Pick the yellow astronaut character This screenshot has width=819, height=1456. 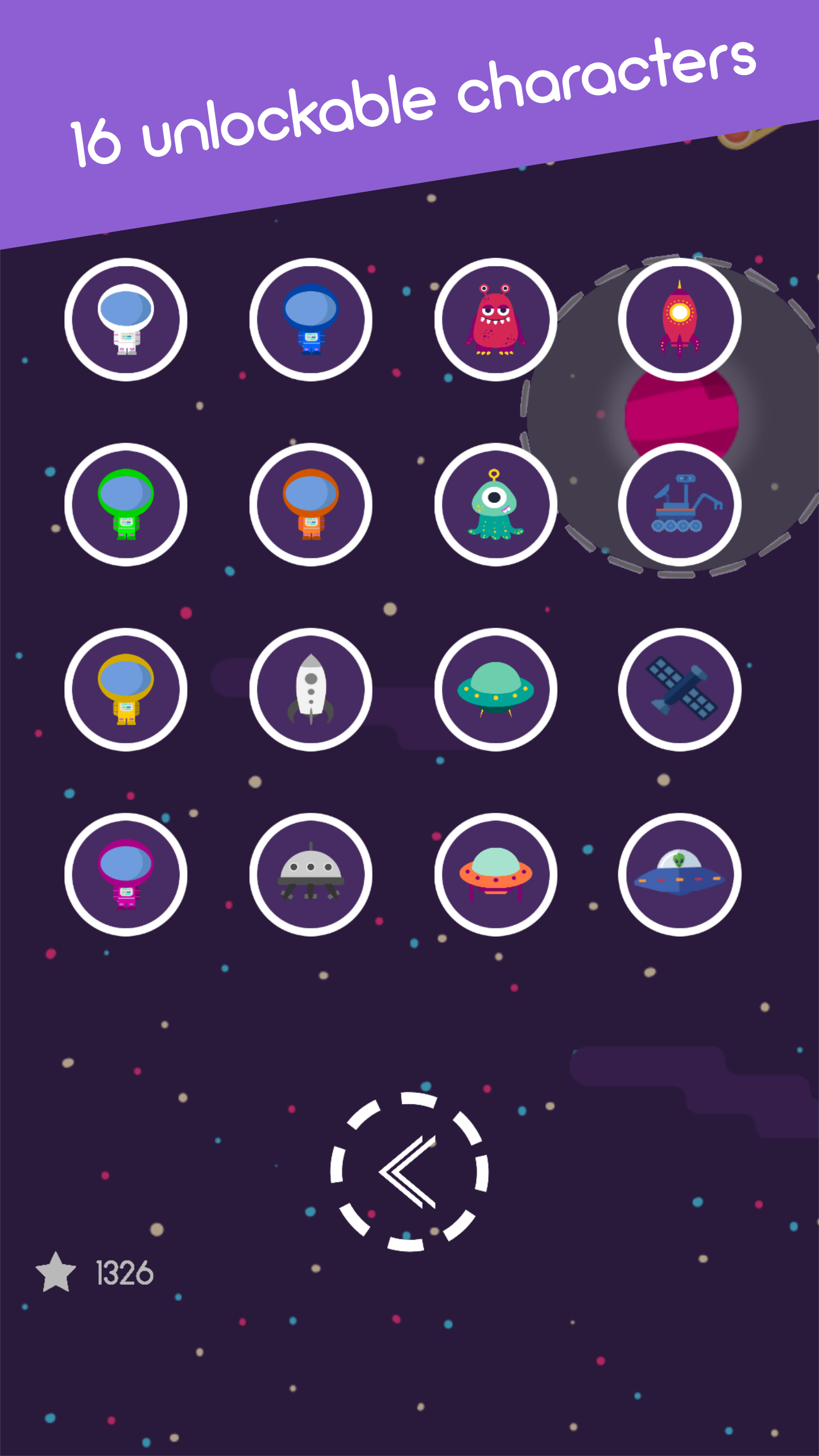pyautogui.click(x=126, y=689)
